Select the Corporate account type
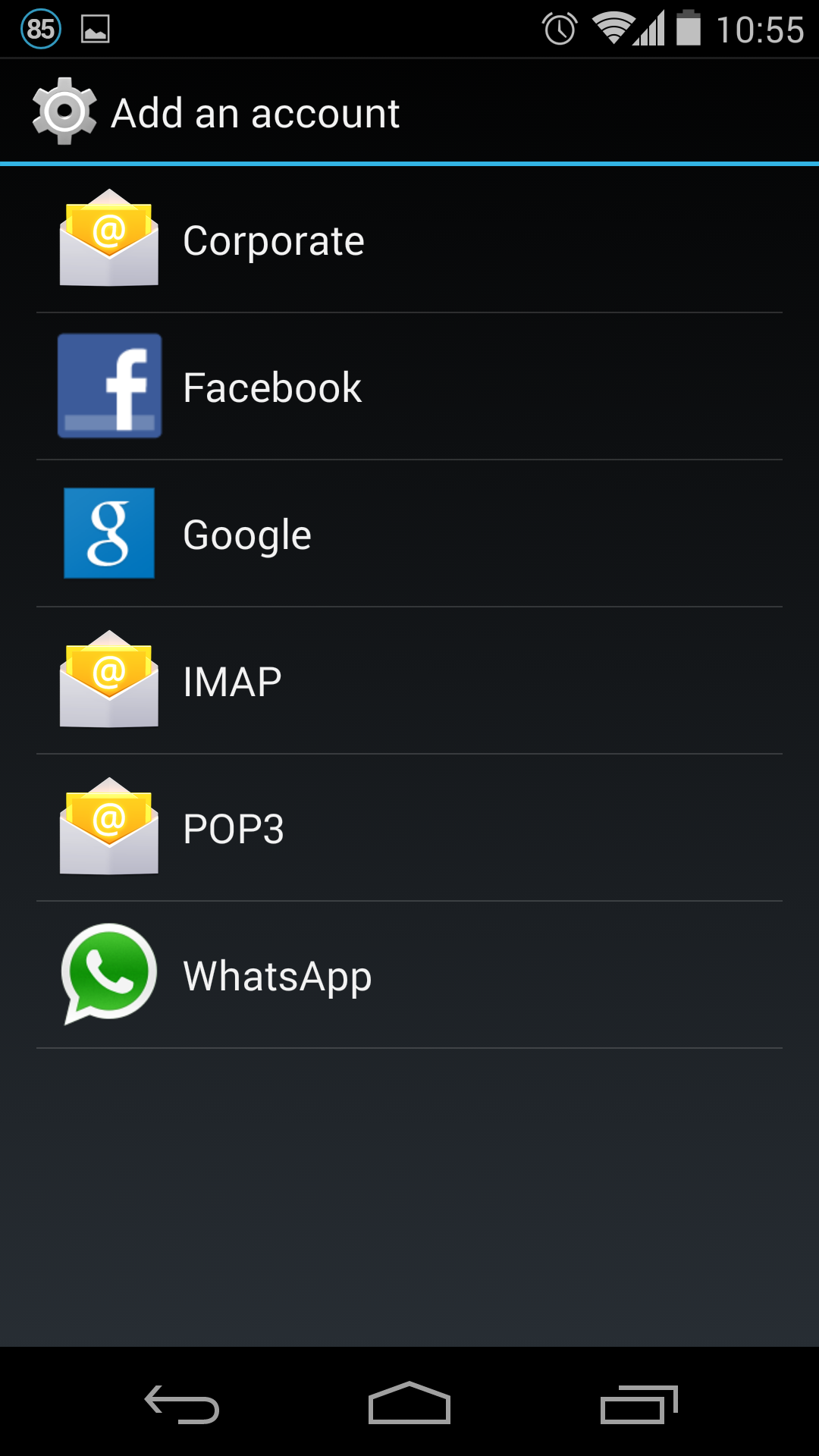Viewport: 819px width, 1456px height. point(409,240)
